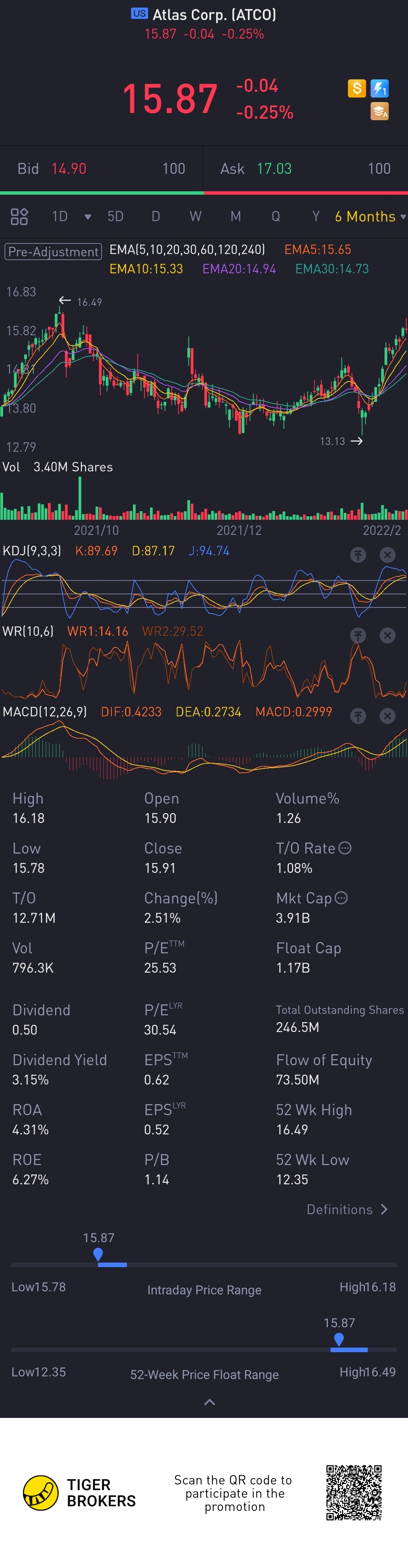Image resolution: width=408 pixels, height=1568 pixels.
Task: Remove the KDJ indicator panel
Action: [387, 555]
